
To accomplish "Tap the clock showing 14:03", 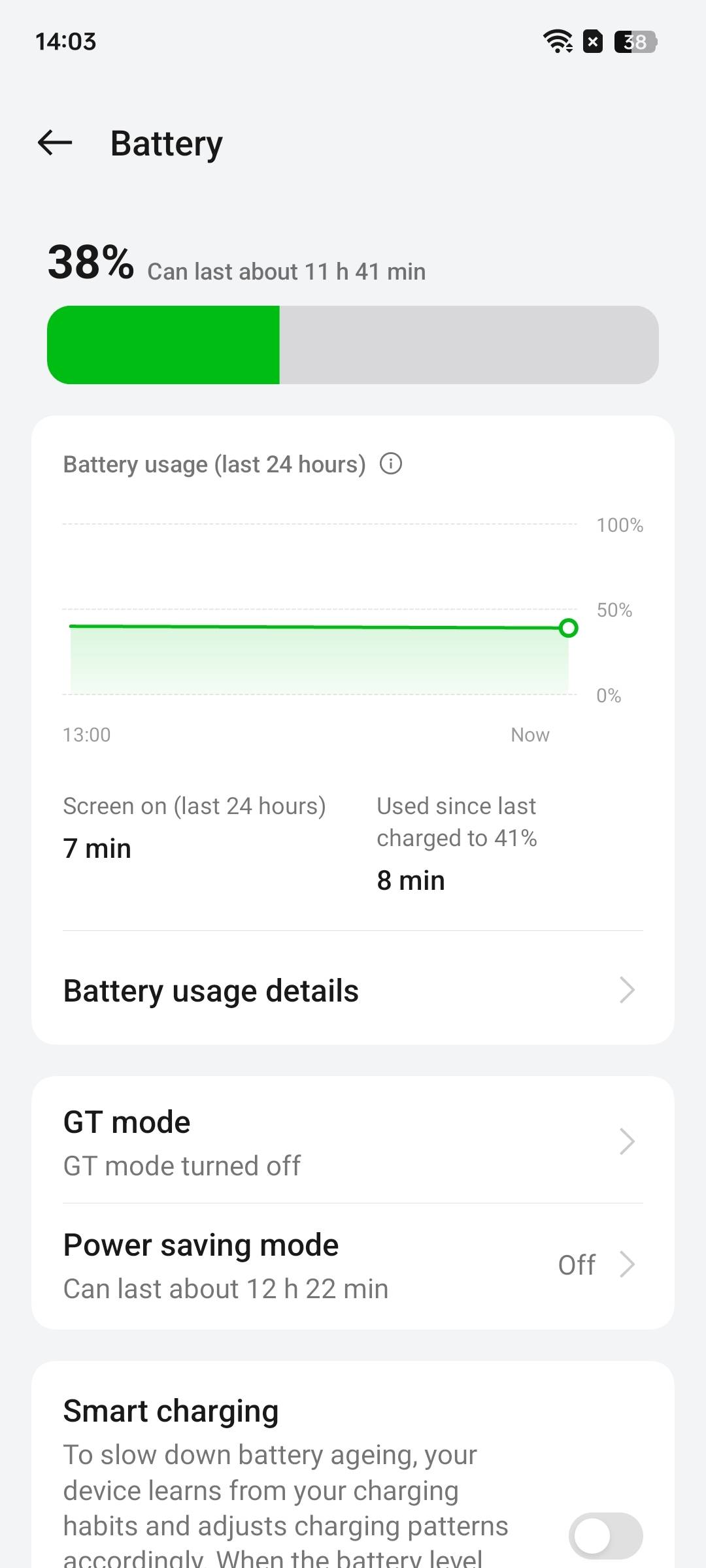I will (x=65, y=41).
